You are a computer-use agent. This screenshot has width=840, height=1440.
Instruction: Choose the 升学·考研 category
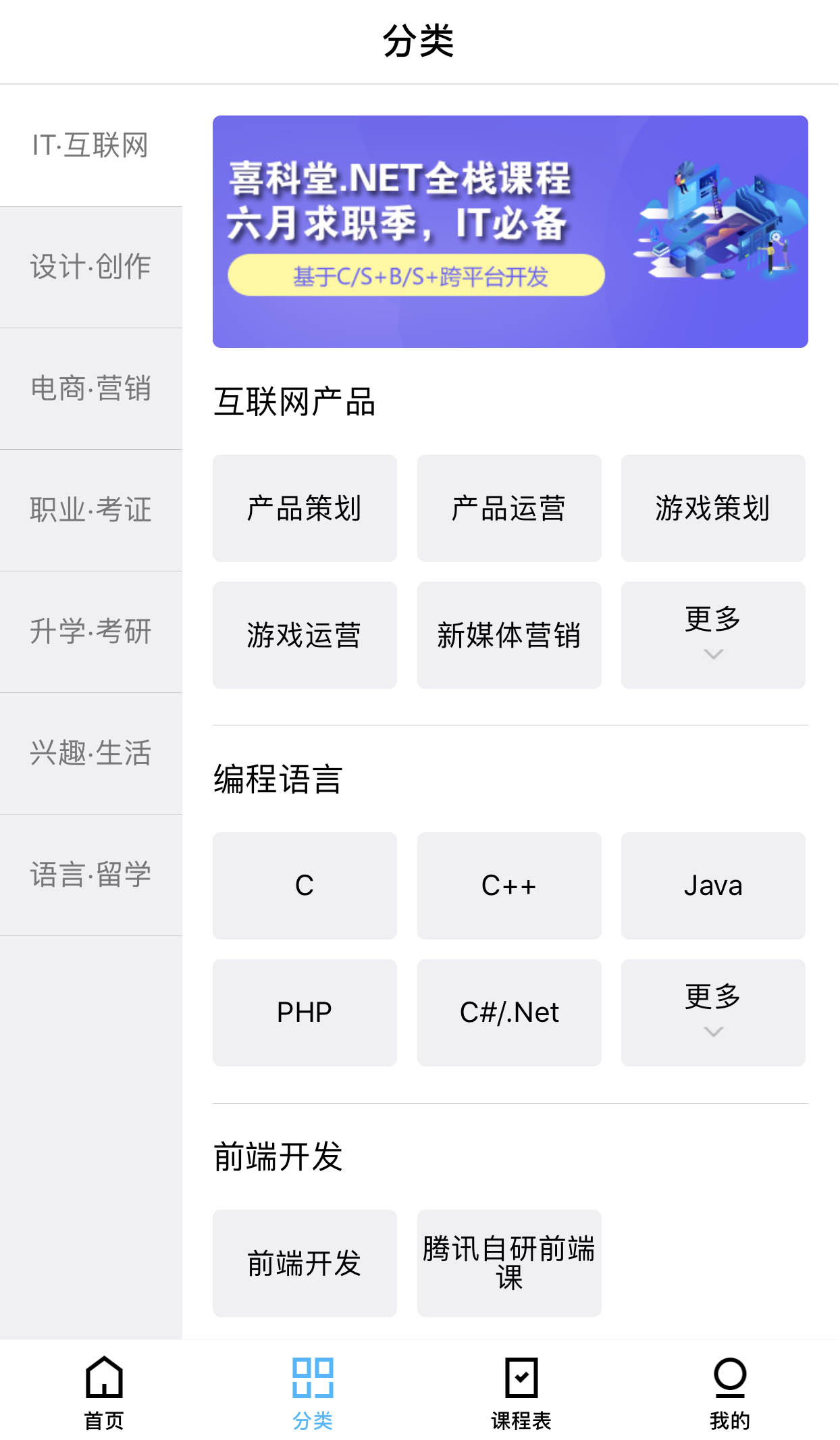pos(91,632)
